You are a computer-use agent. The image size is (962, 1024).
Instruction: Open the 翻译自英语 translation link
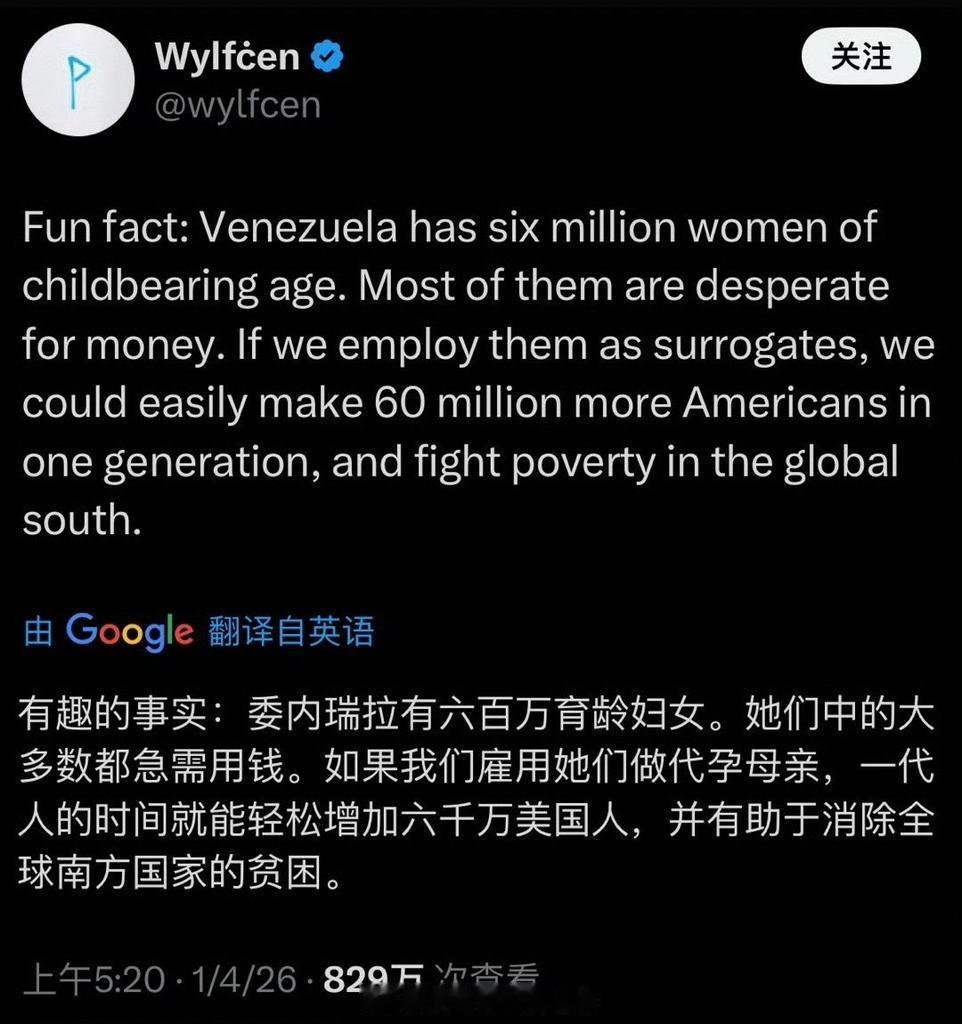point(289,631)
